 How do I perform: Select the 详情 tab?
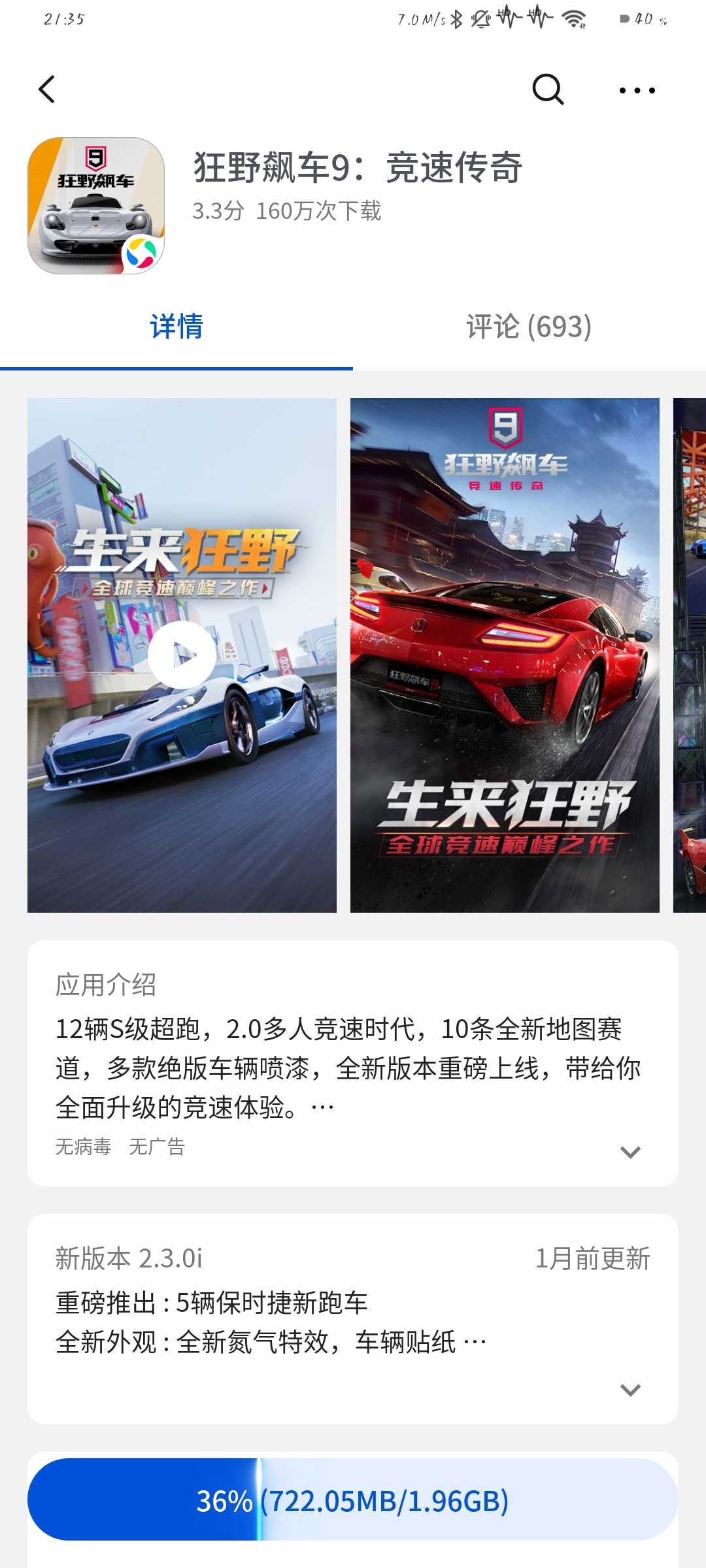coord(176,327)
